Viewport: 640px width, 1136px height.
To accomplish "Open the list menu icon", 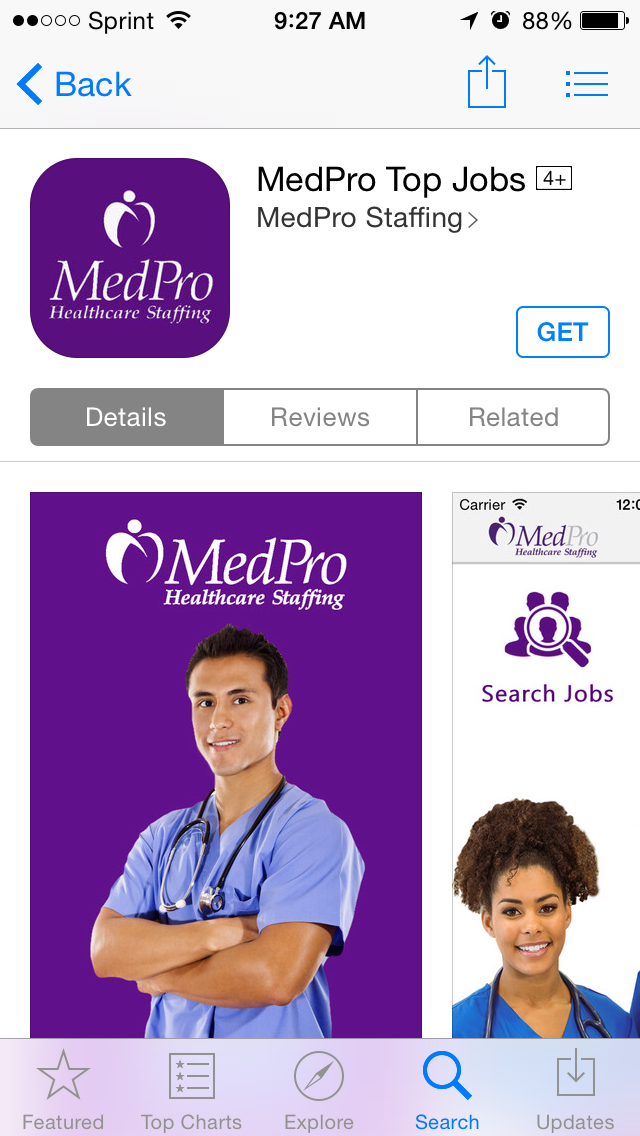I will point(586,84).
